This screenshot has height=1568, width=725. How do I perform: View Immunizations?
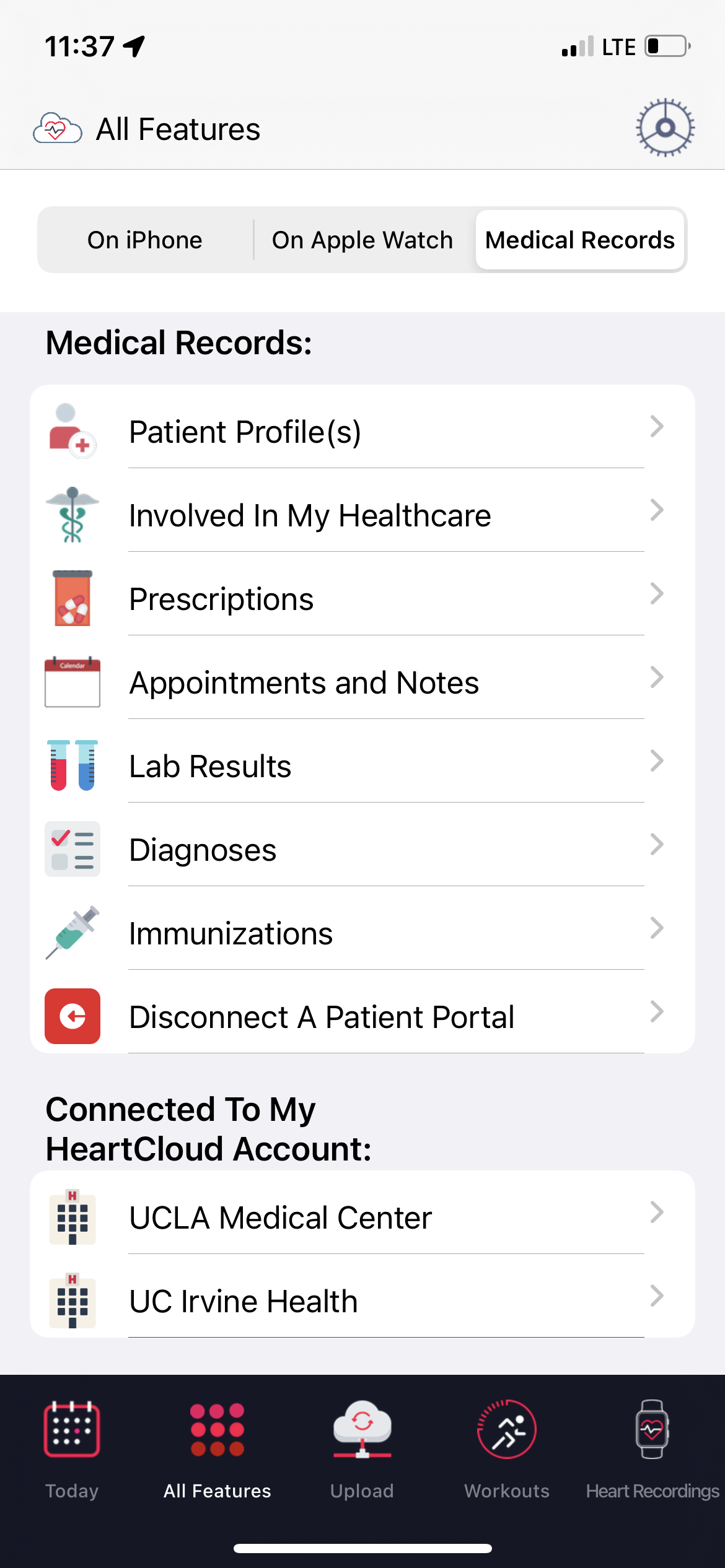[362, 928]
